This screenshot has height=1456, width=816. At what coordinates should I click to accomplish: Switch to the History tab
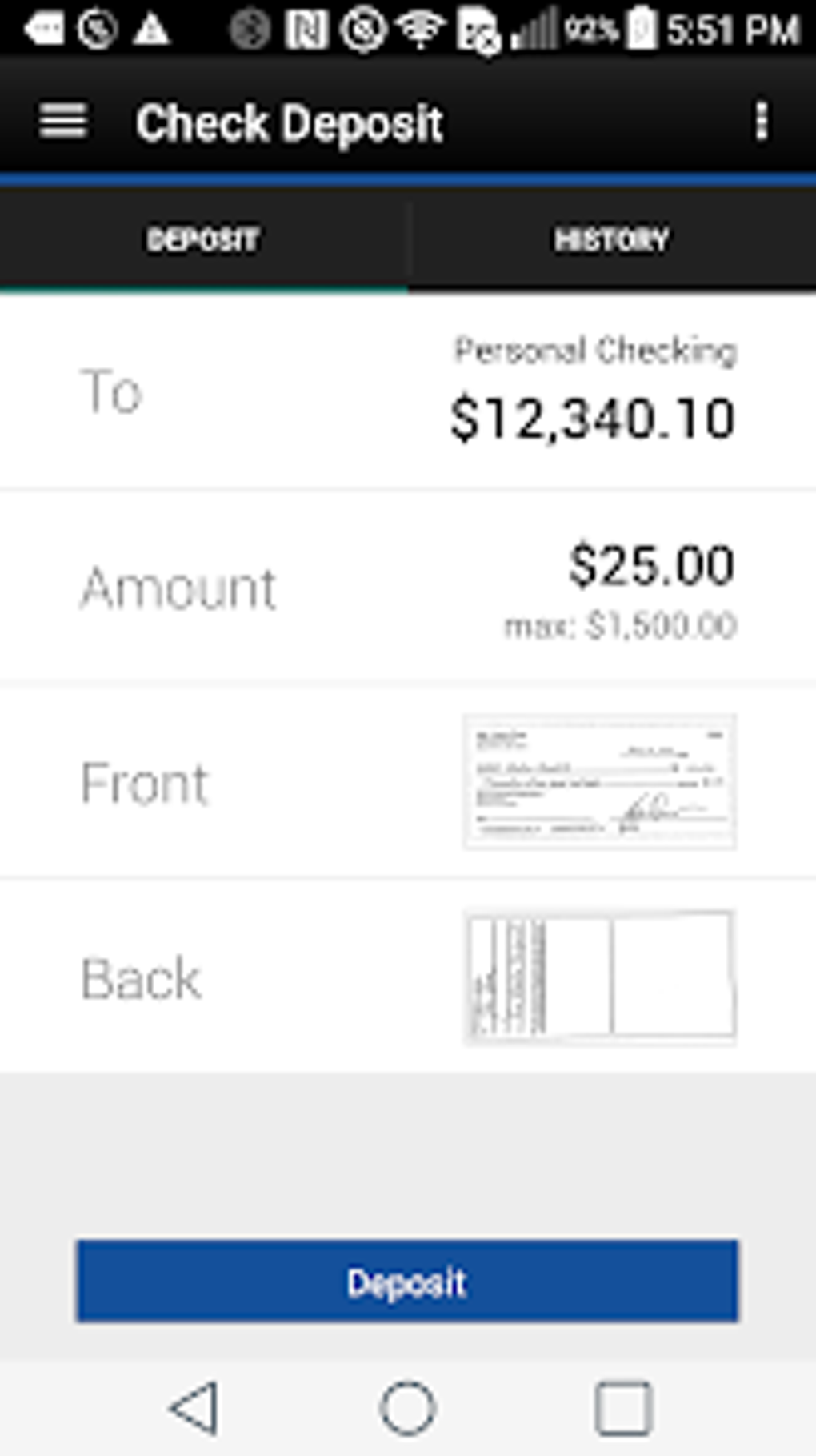pyautogui.click(x=612, y=239)
